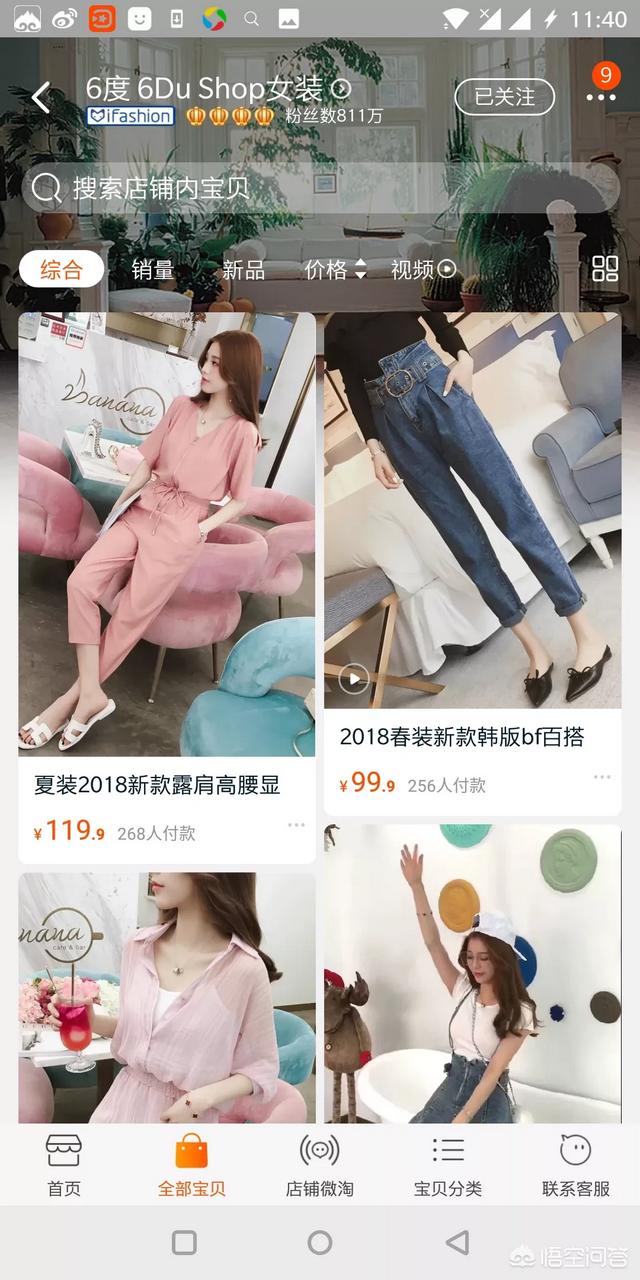Open more options for the ¥119.9 item
Viewport: 640px width, 1280px height.
point(296,825)
